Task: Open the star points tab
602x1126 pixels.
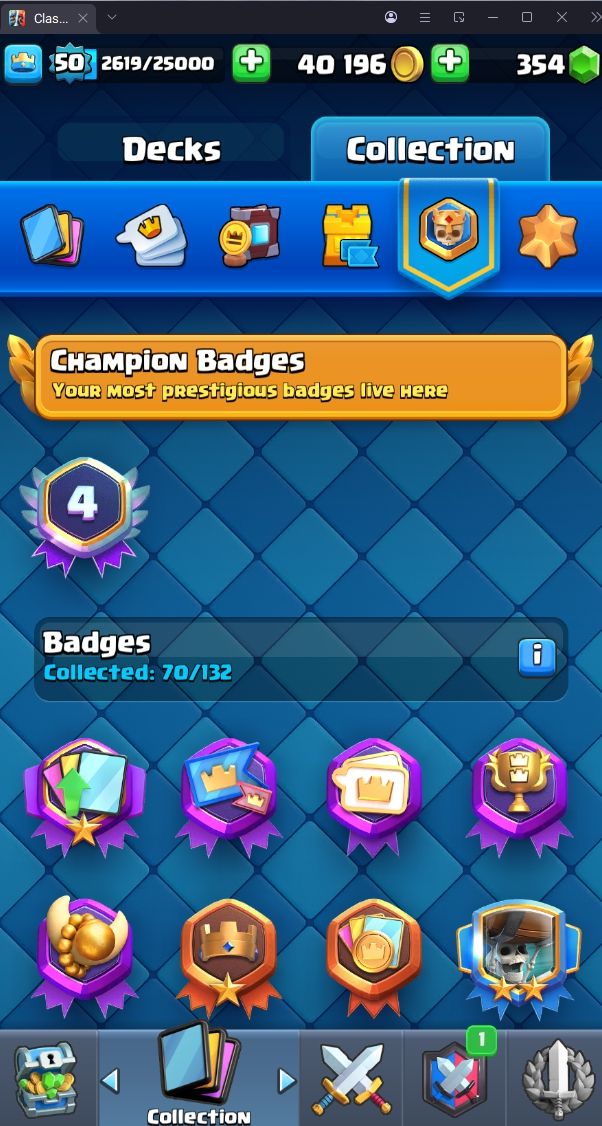Action: pos(547,236)
